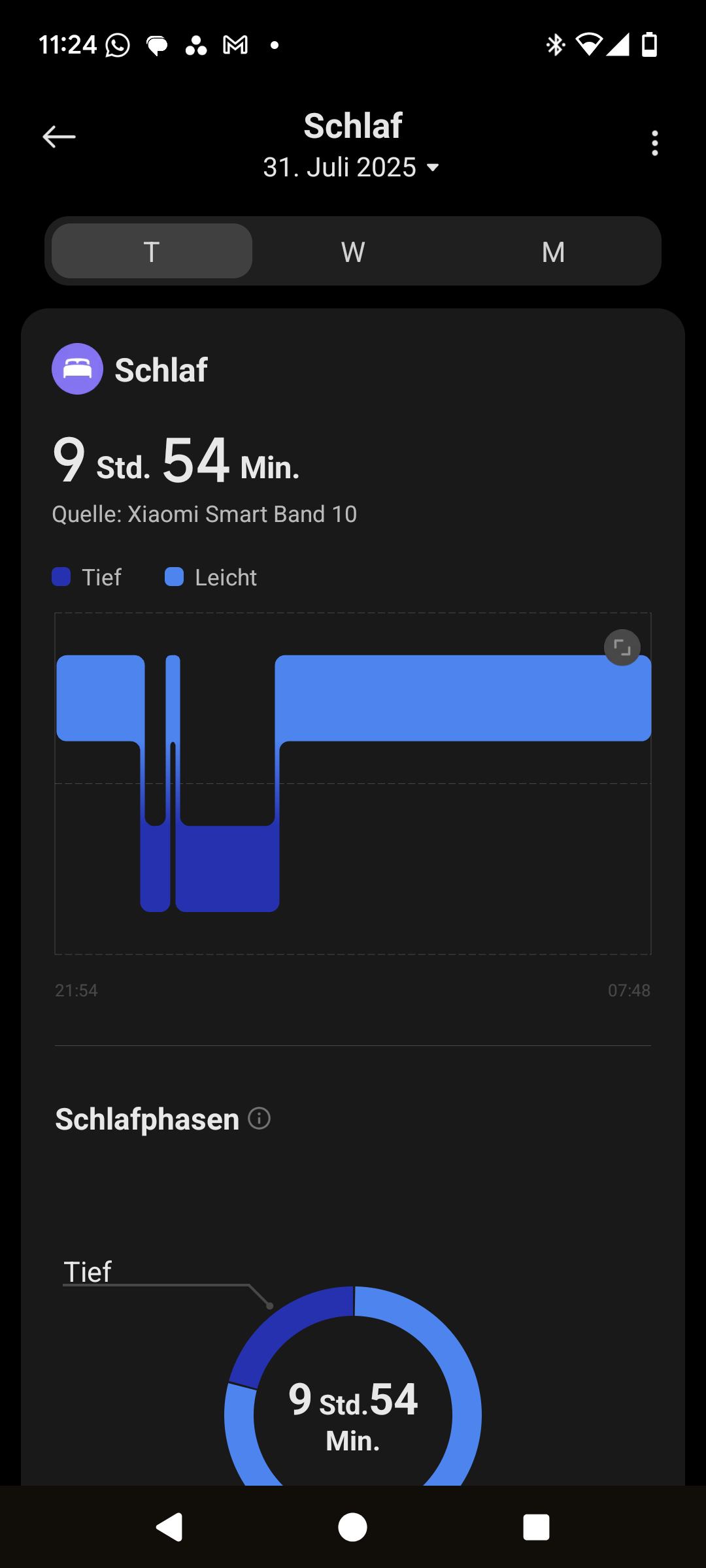Open the date picker for 31. Juli 2025
Screen dimensions: 706x1568
352,168
